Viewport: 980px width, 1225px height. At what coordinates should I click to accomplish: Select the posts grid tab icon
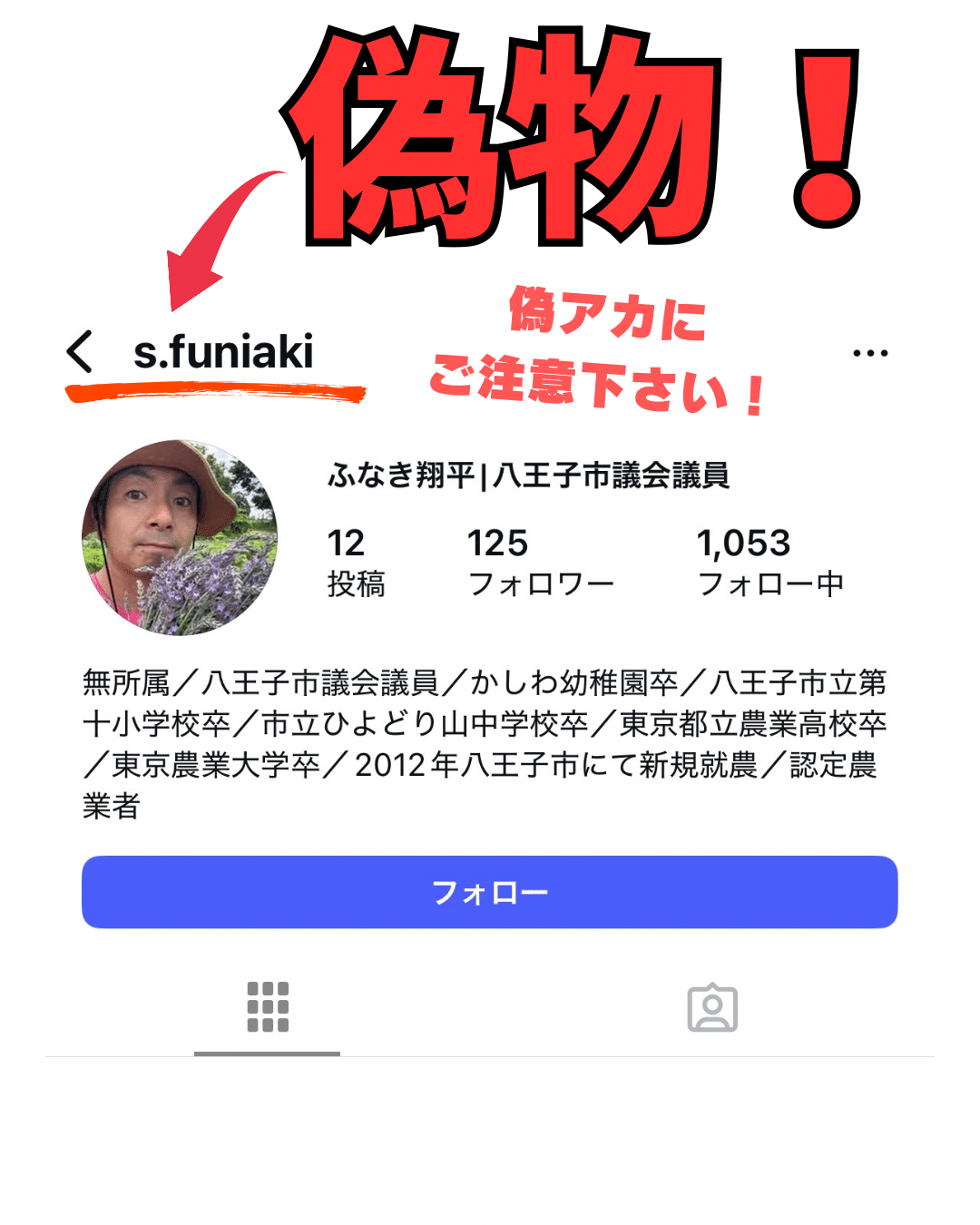coord(267,1007)
